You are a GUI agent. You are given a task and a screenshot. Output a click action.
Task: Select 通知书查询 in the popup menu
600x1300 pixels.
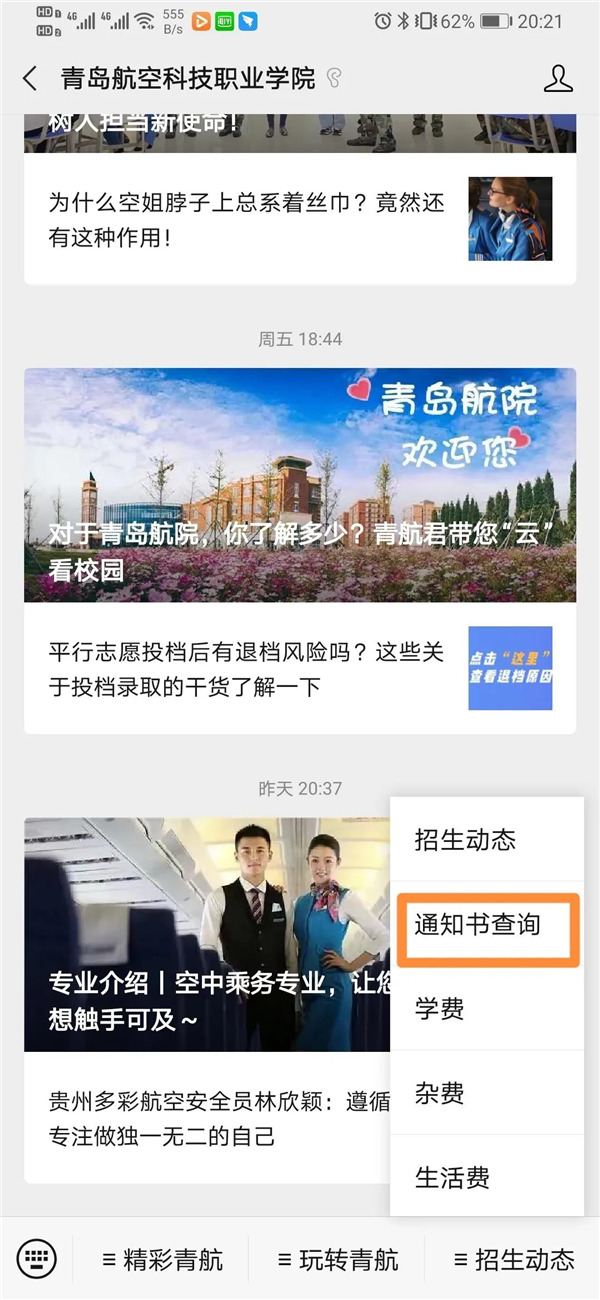tap(486, 924)
